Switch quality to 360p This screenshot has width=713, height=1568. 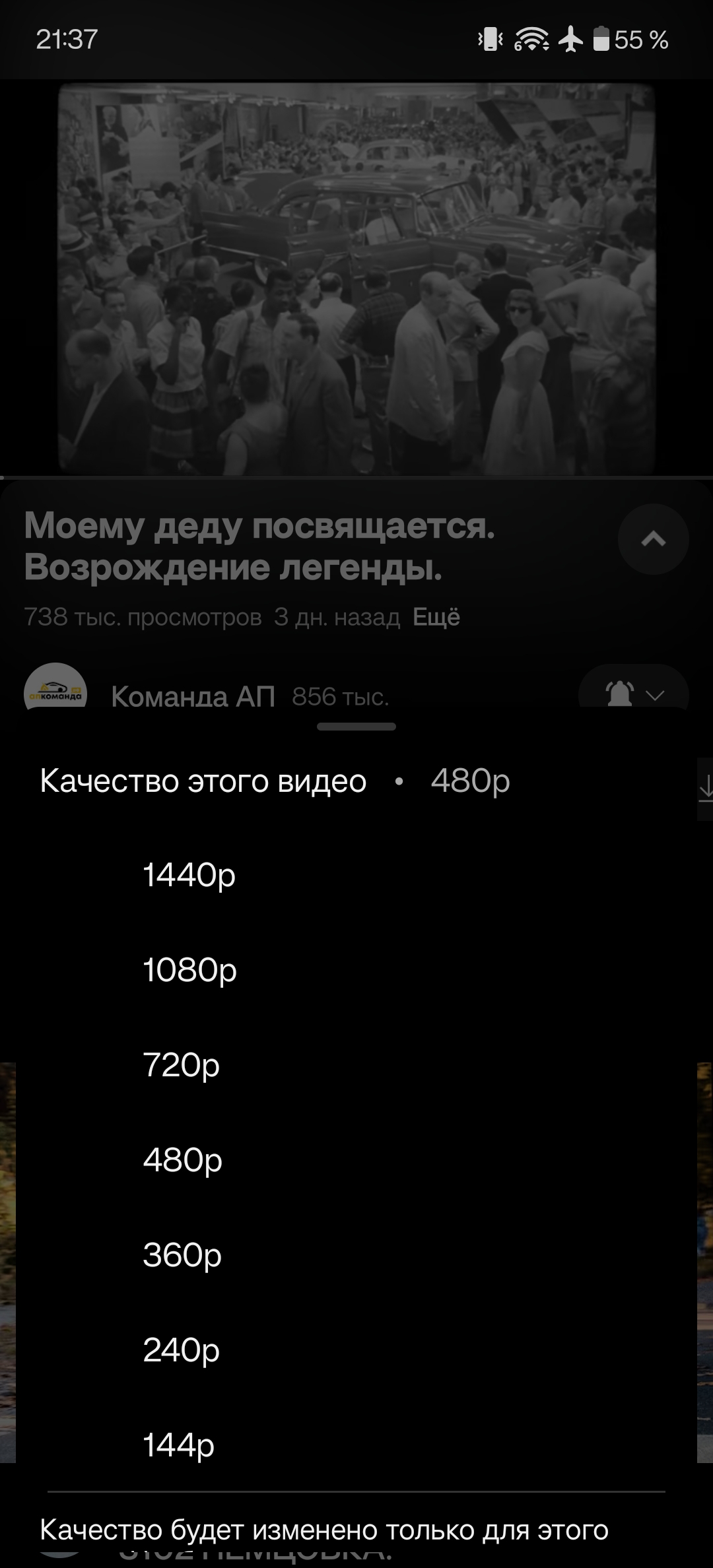click(x=182, y=1255)
